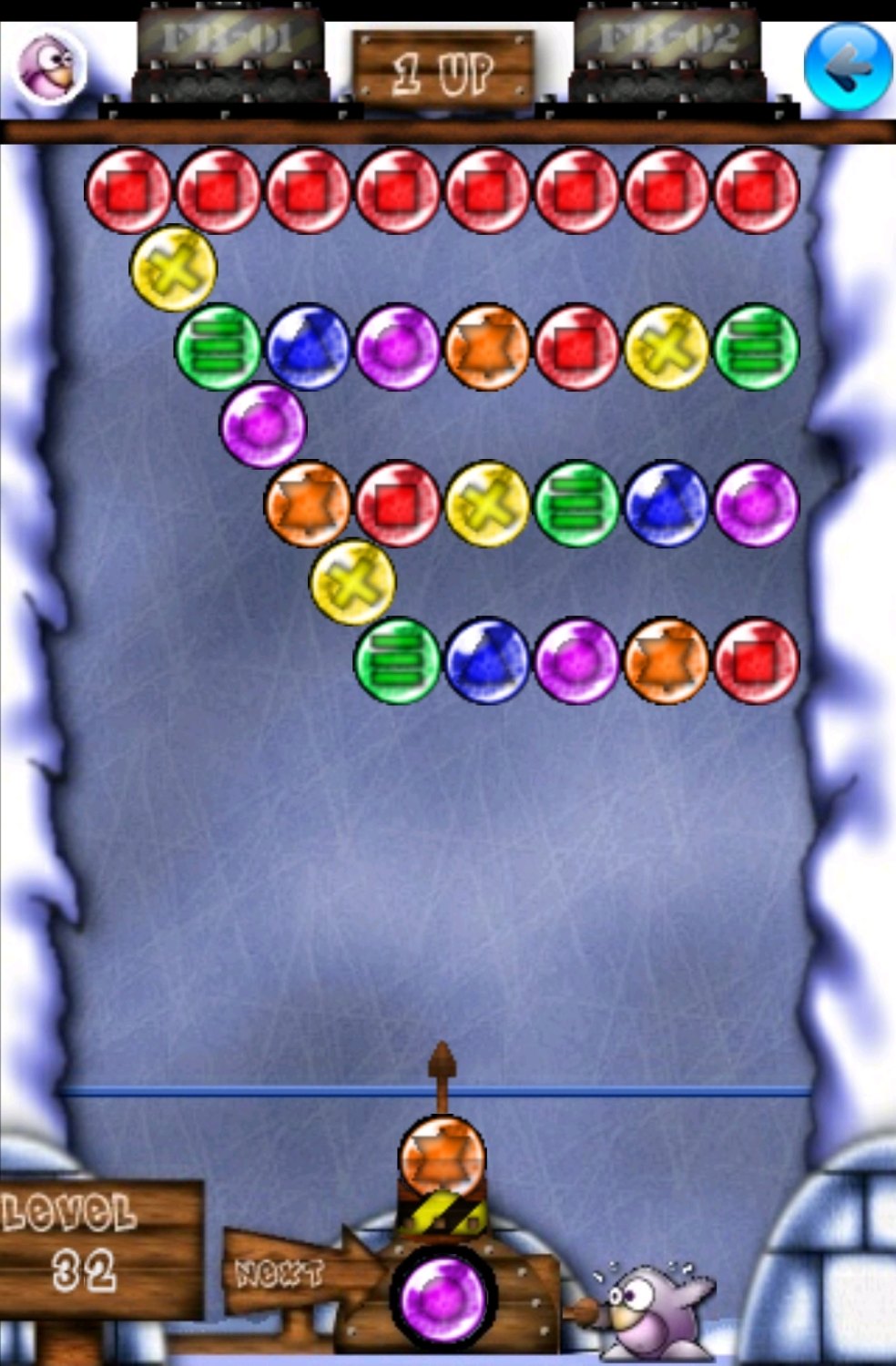Fire the orange bubble from the launcher

coord(443,1157)
